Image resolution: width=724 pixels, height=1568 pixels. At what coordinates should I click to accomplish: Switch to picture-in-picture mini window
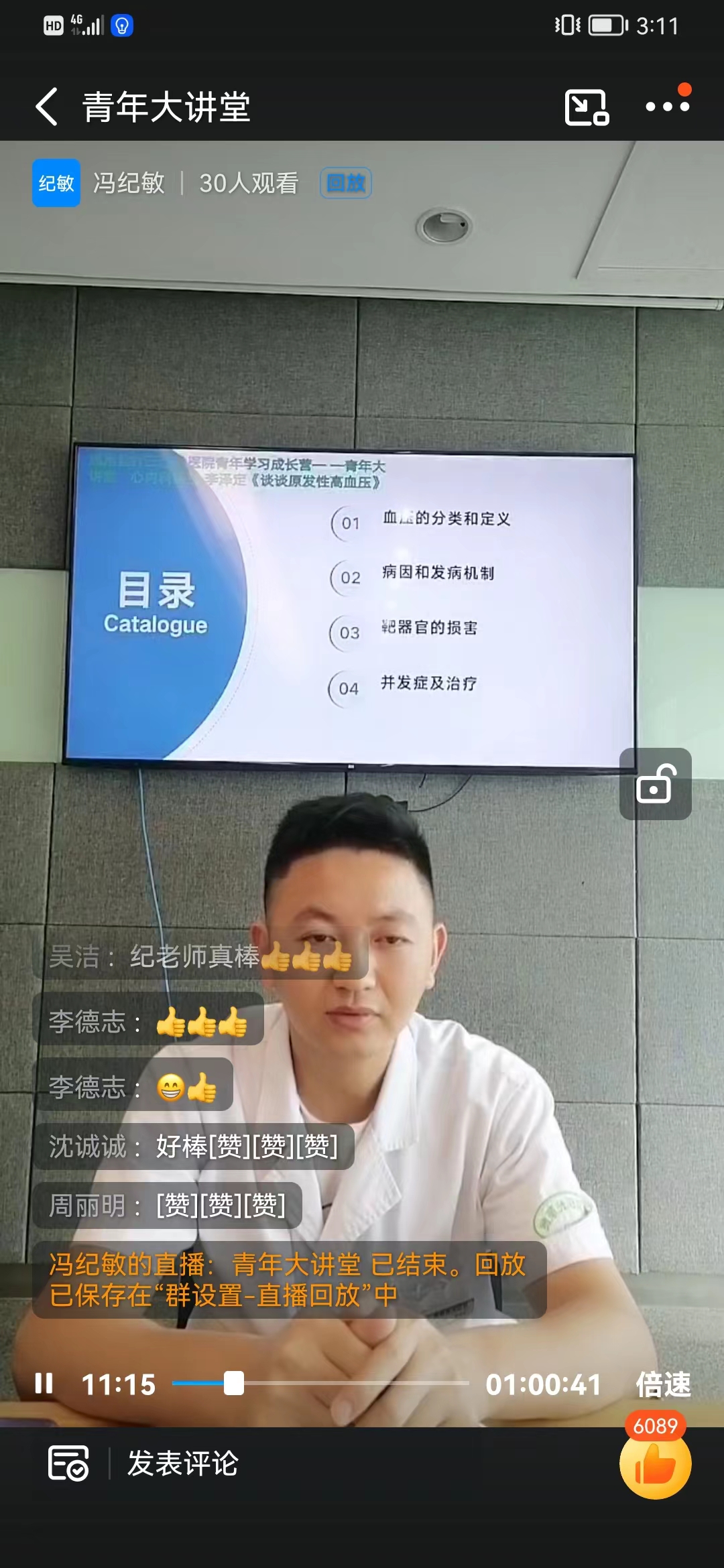pos(587,107)
